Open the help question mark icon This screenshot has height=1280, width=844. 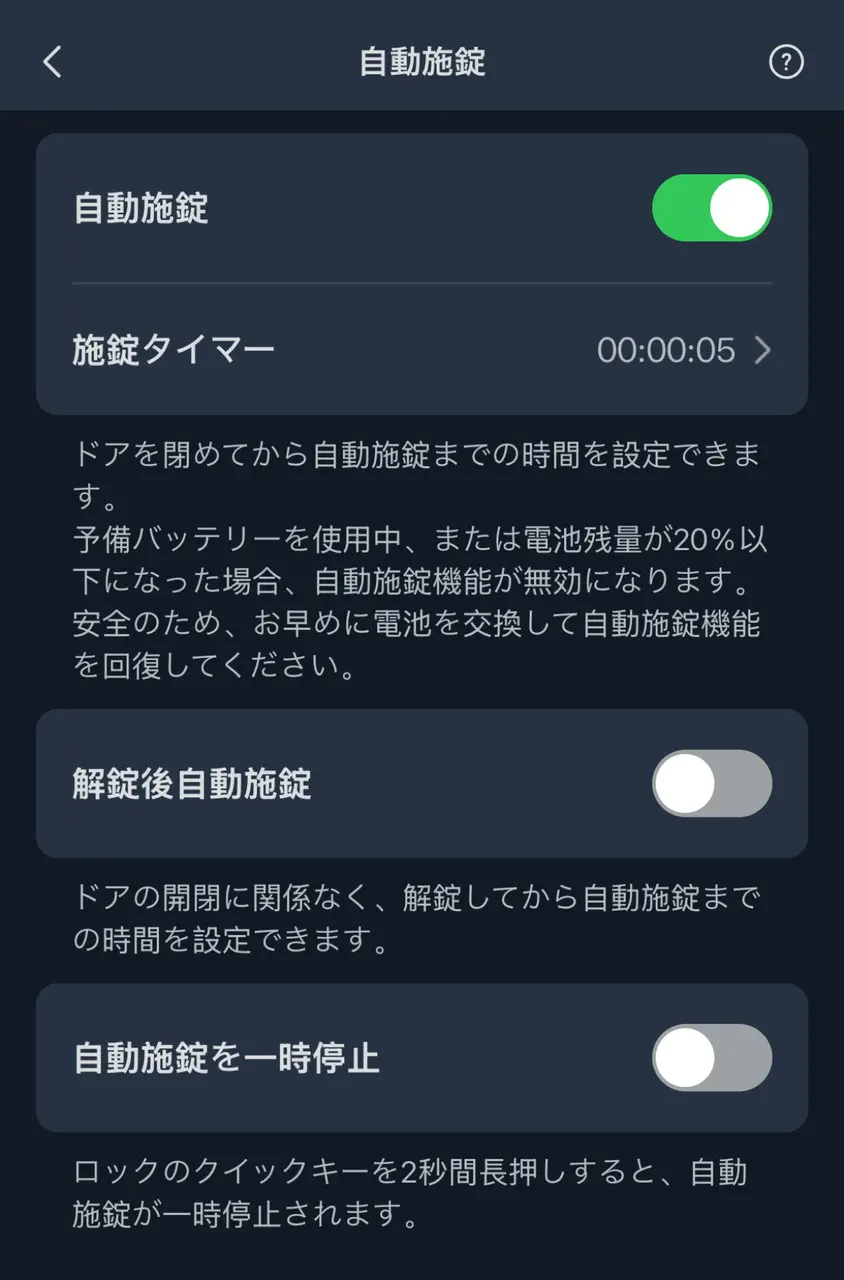(x=786, y=62)
